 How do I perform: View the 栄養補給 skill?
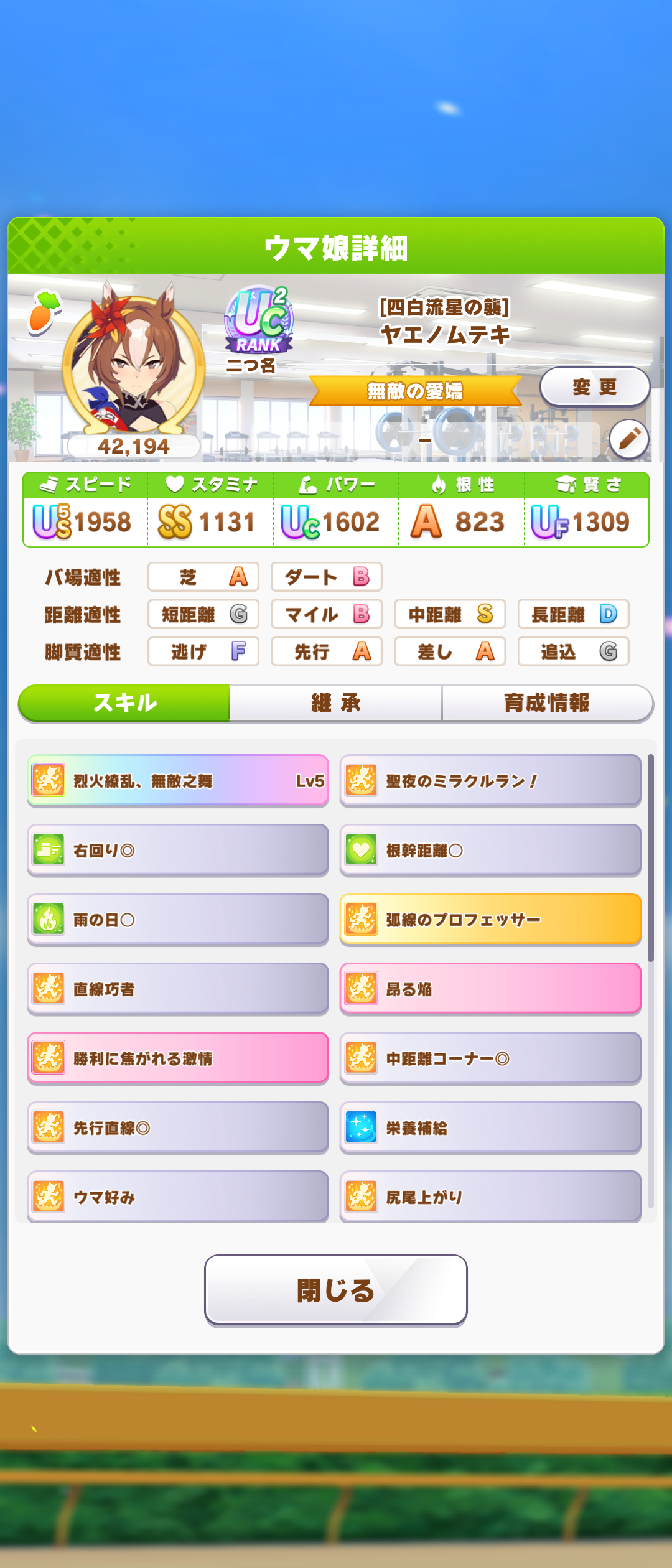[x=490, y=1128]
